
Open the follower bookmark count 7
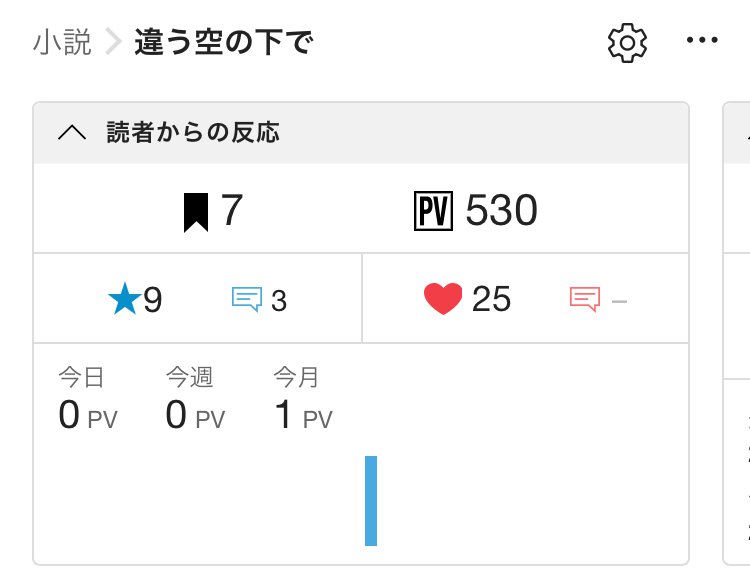tap(213, 211)
